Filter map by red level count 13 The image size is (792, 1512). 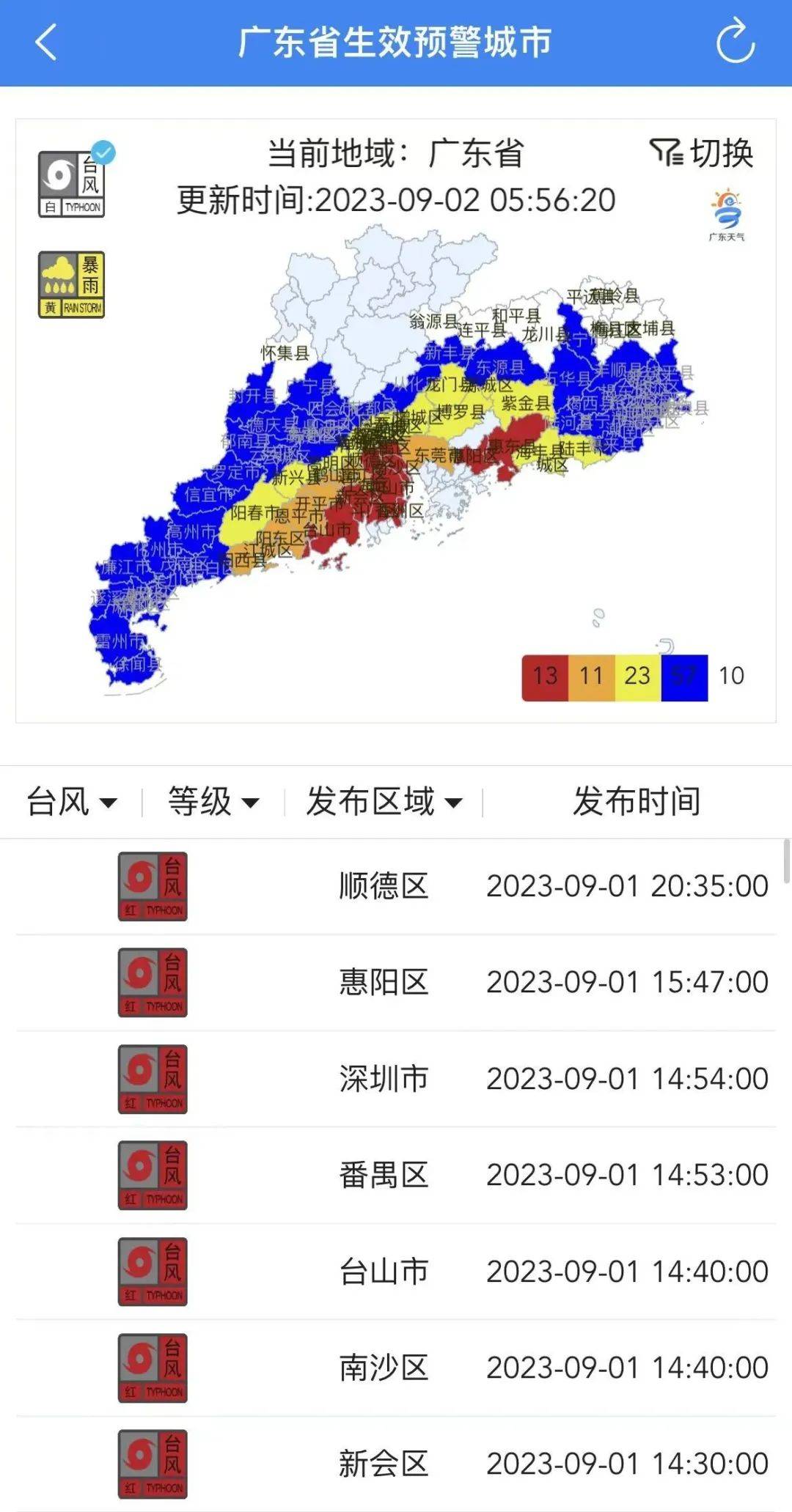tap(545, 676)
